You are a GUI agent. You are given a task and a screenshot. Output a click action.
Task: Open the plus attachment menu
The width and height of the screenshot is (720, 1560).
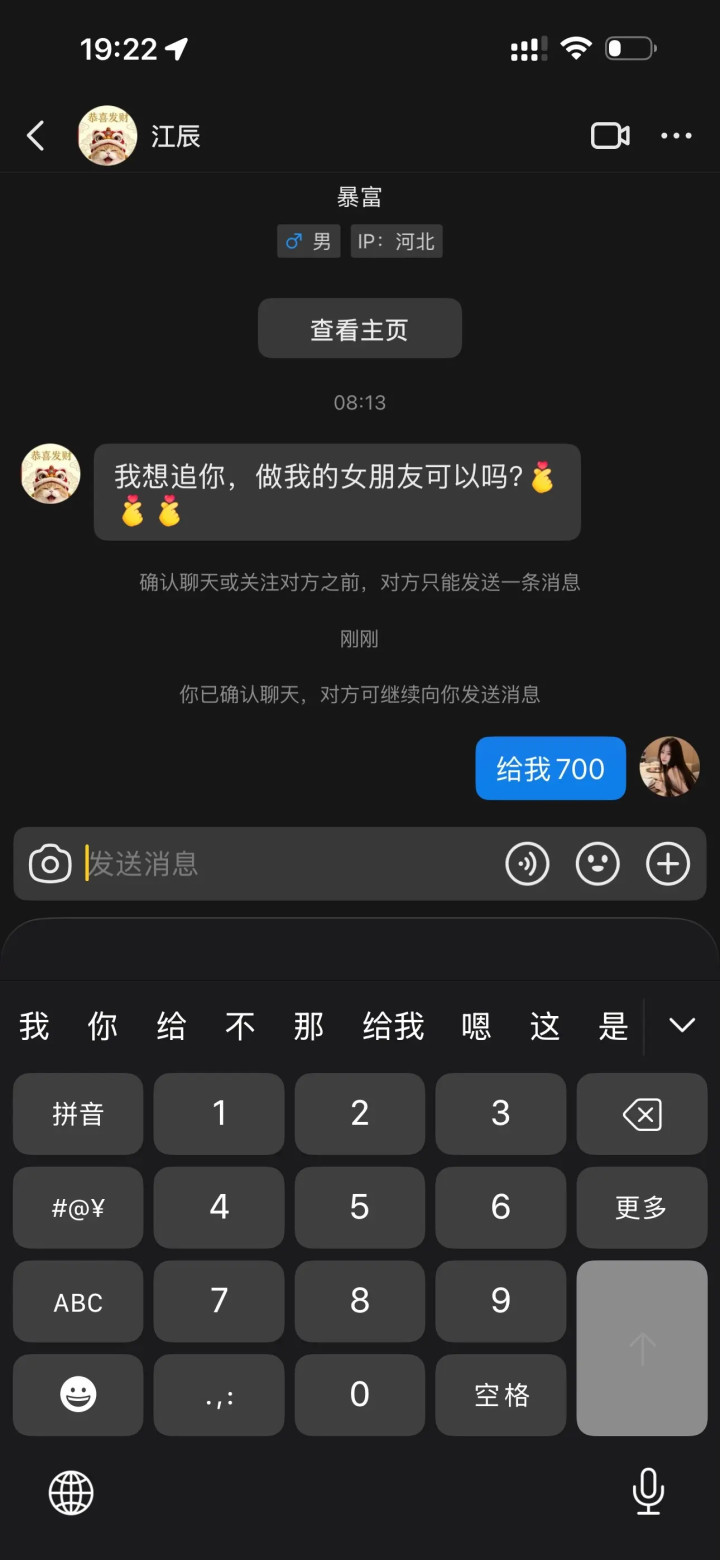pos(668,864)
